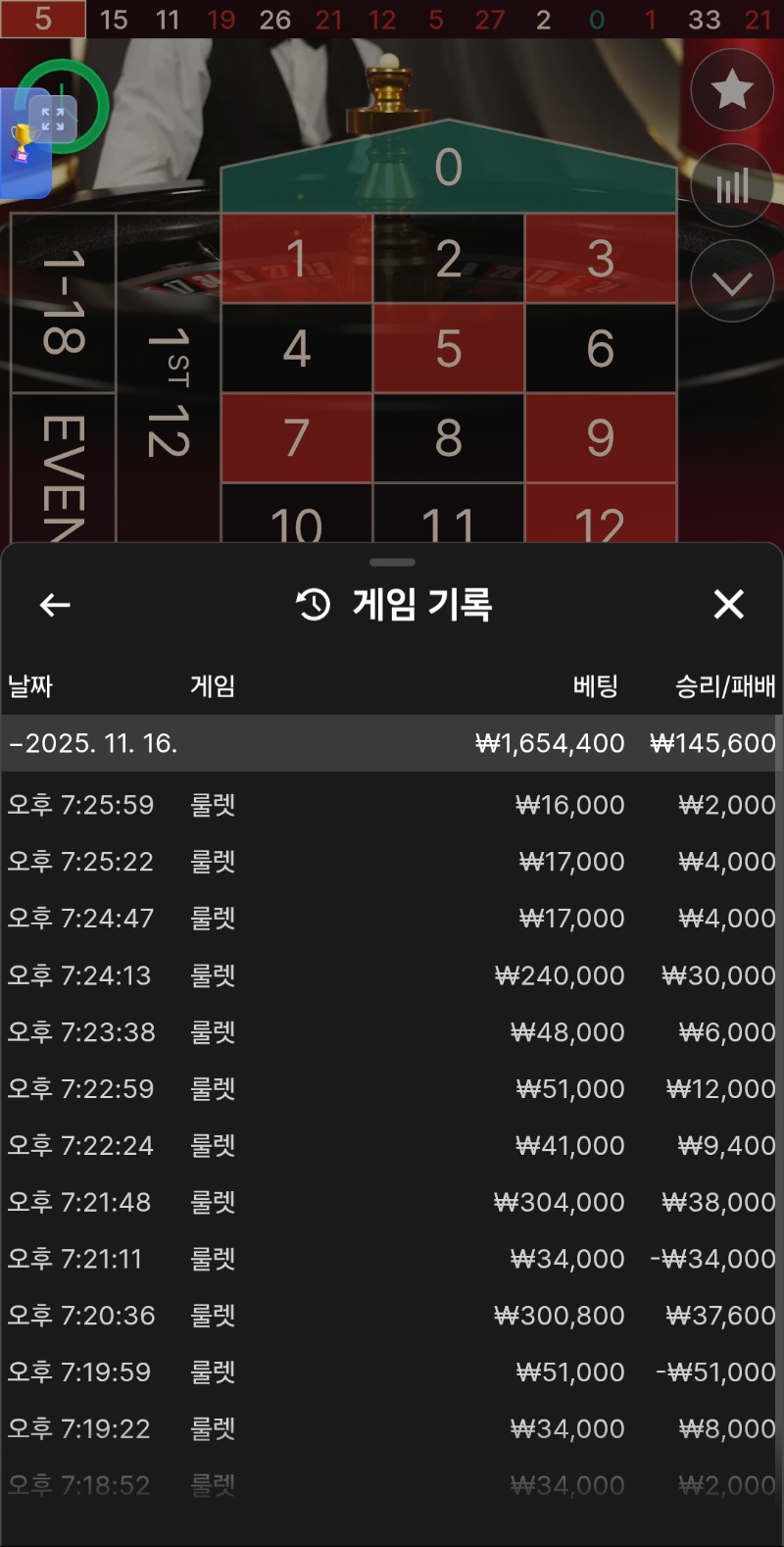Bet on red number 7
This screenshot has height=1547, width=784.
pos(296,439)
